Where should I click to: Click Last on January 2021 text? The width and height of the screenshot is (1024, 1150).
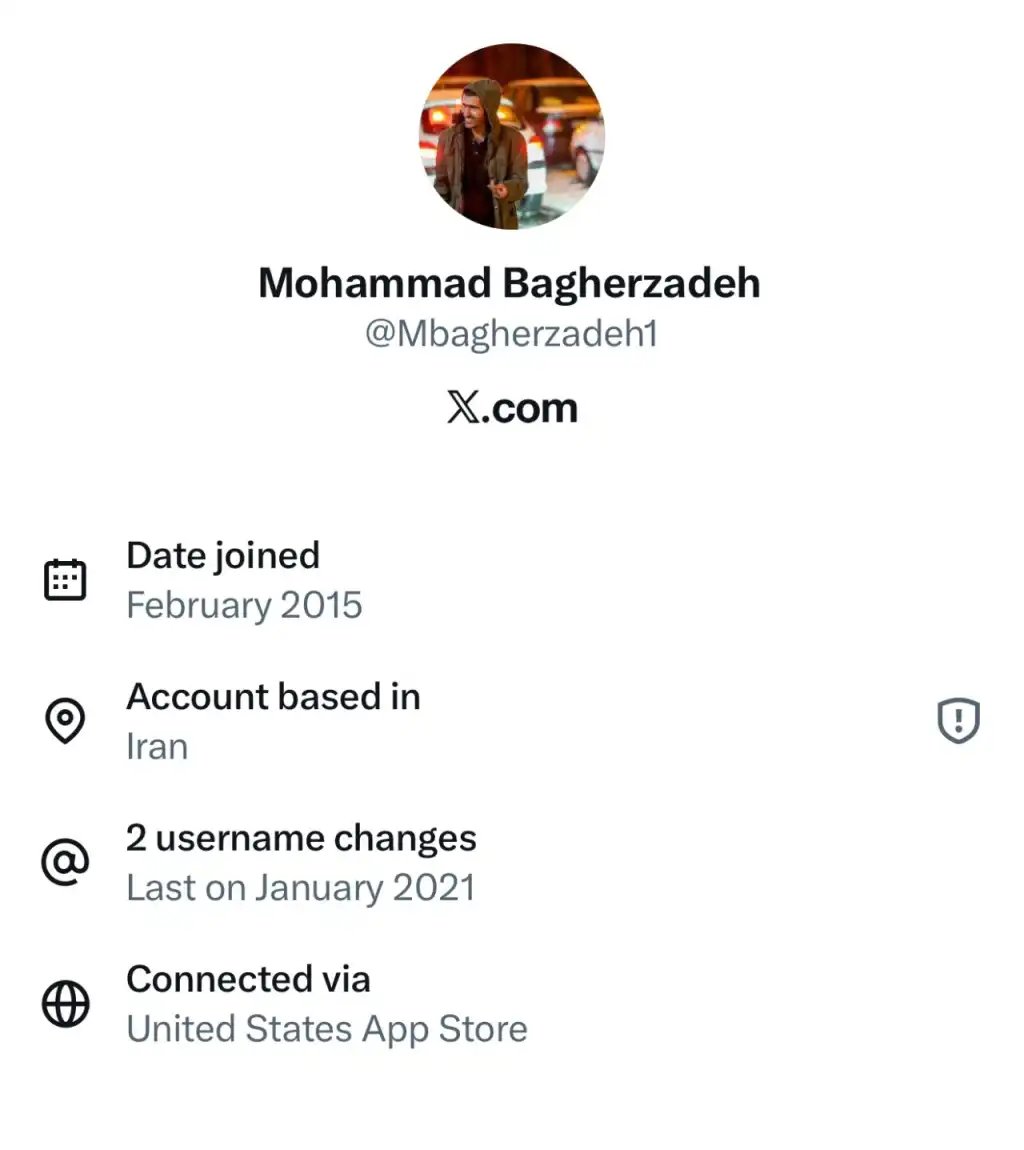(x=301, y=887)
